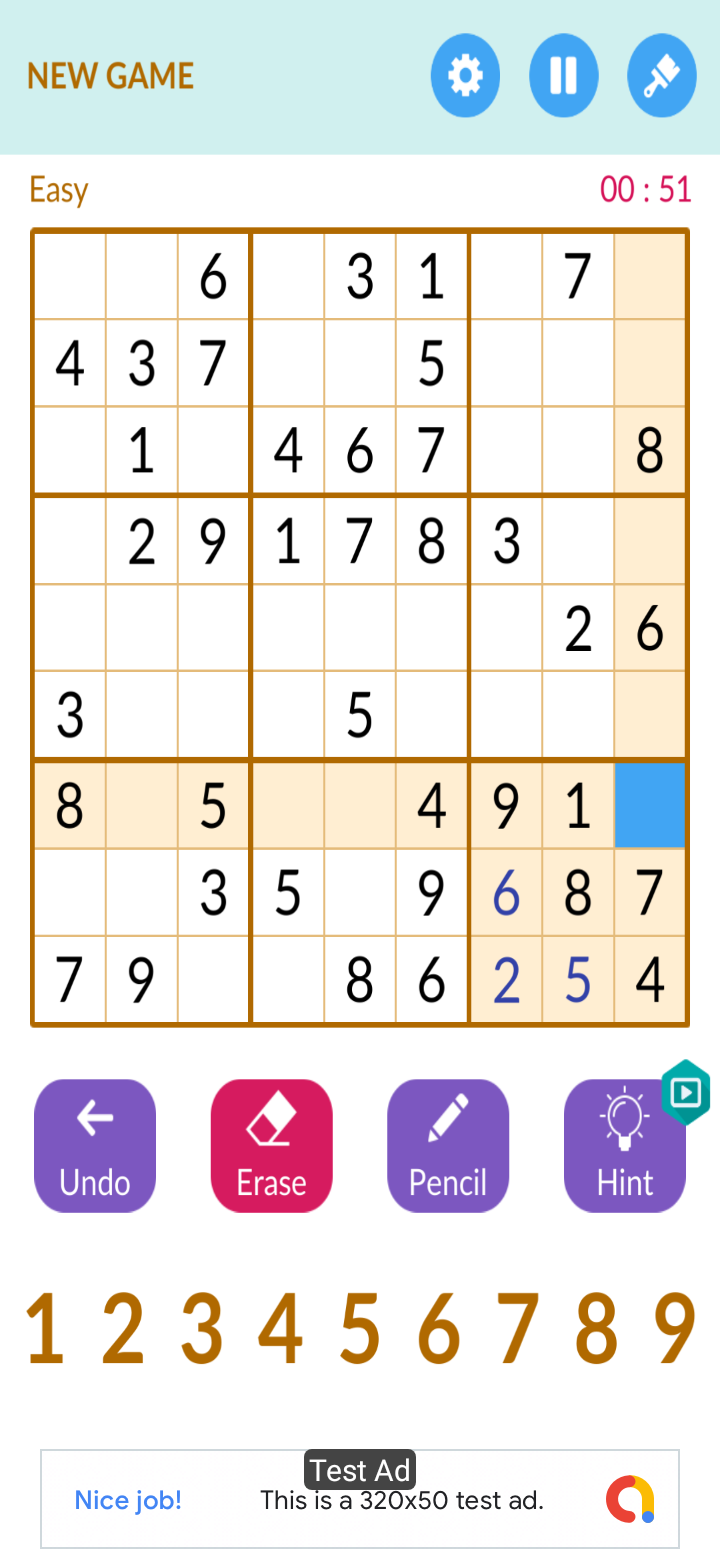Choose number 7 from the number pad

pyautogui.click(x=517, y=1329)
